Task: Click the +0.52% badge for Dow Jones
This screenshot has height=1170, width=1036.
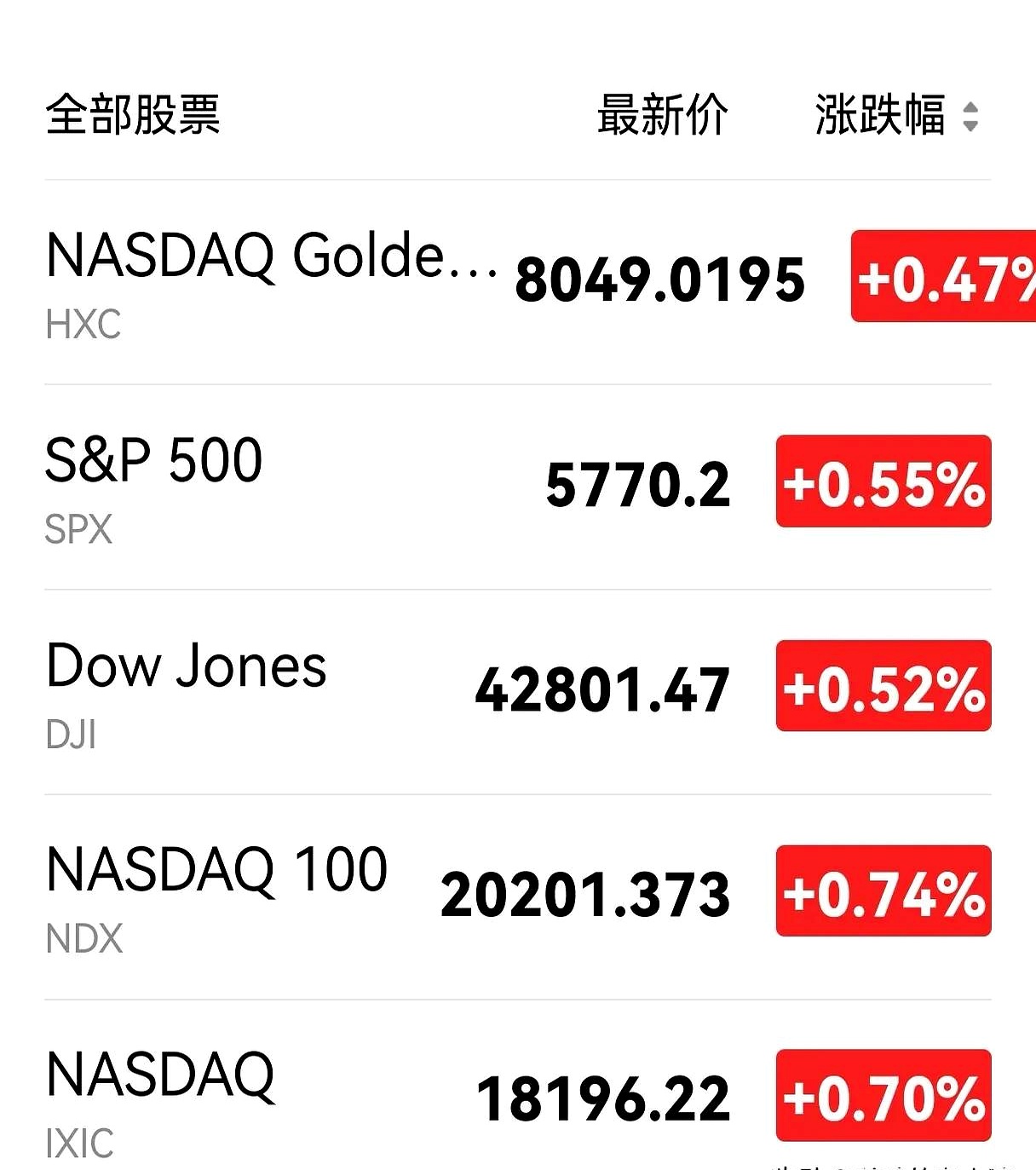Action: [883, 688]
